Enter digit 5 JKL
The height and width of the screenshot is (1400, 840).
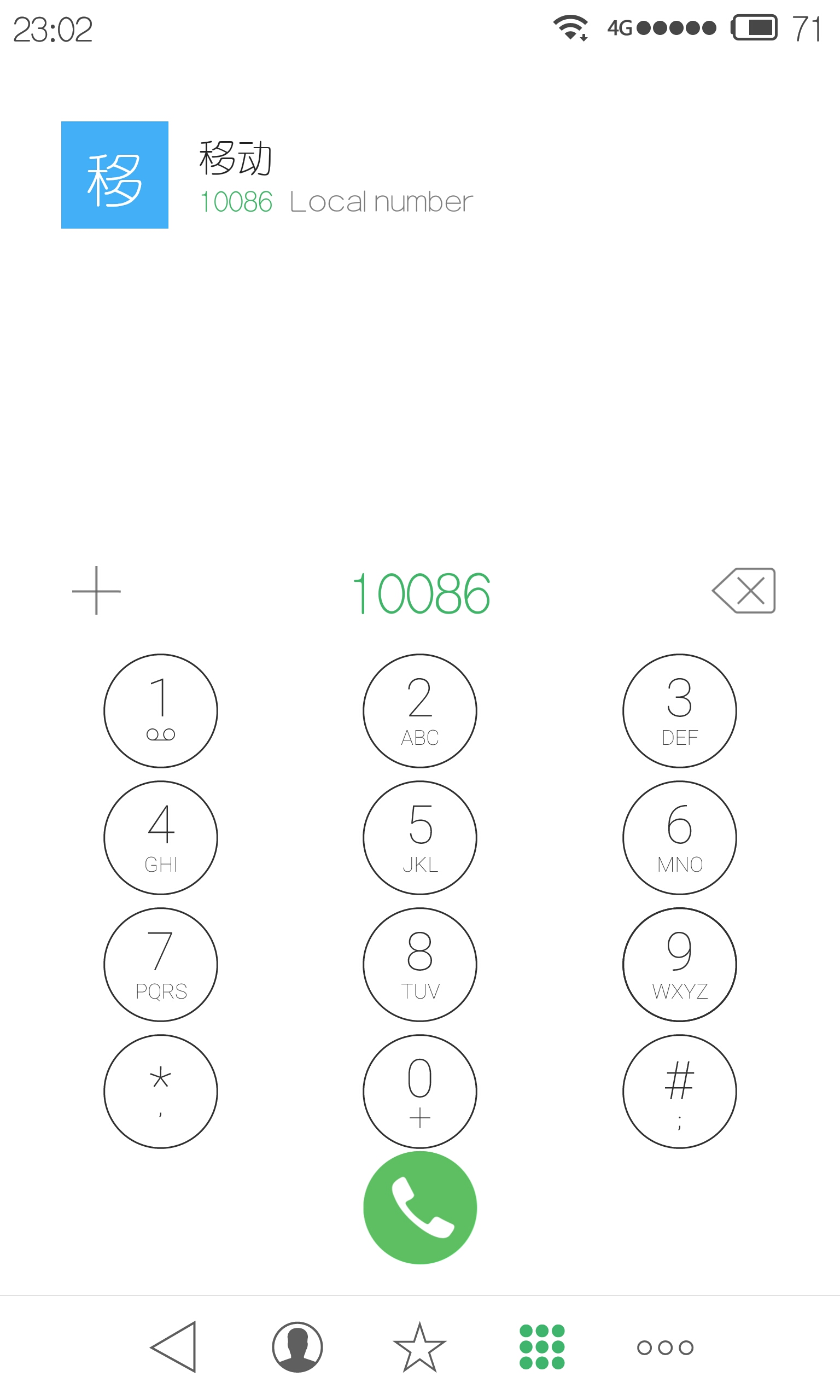pos(420,837)
